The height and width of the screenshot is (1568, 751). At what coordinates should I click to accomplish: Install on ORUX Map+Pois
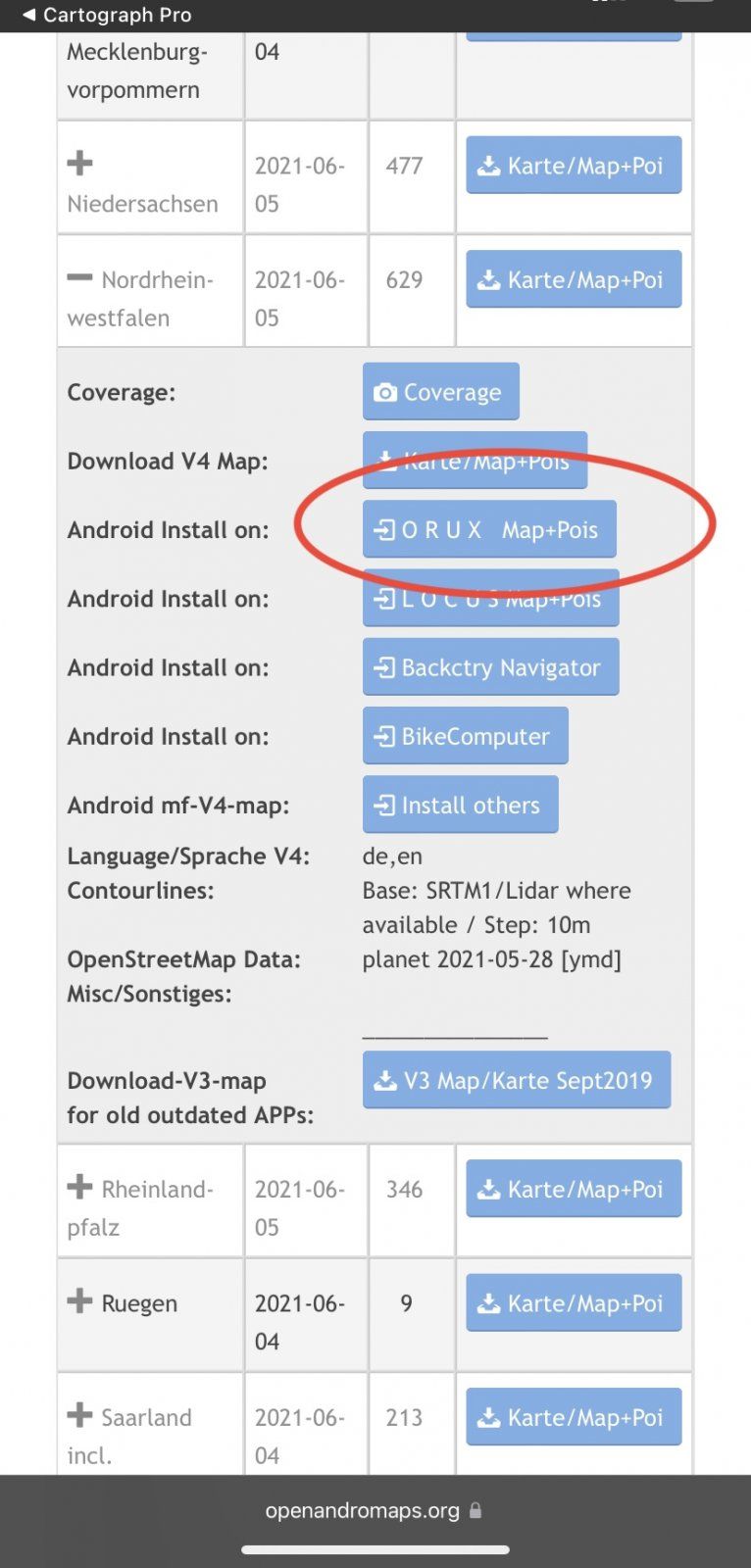[489, 530]
